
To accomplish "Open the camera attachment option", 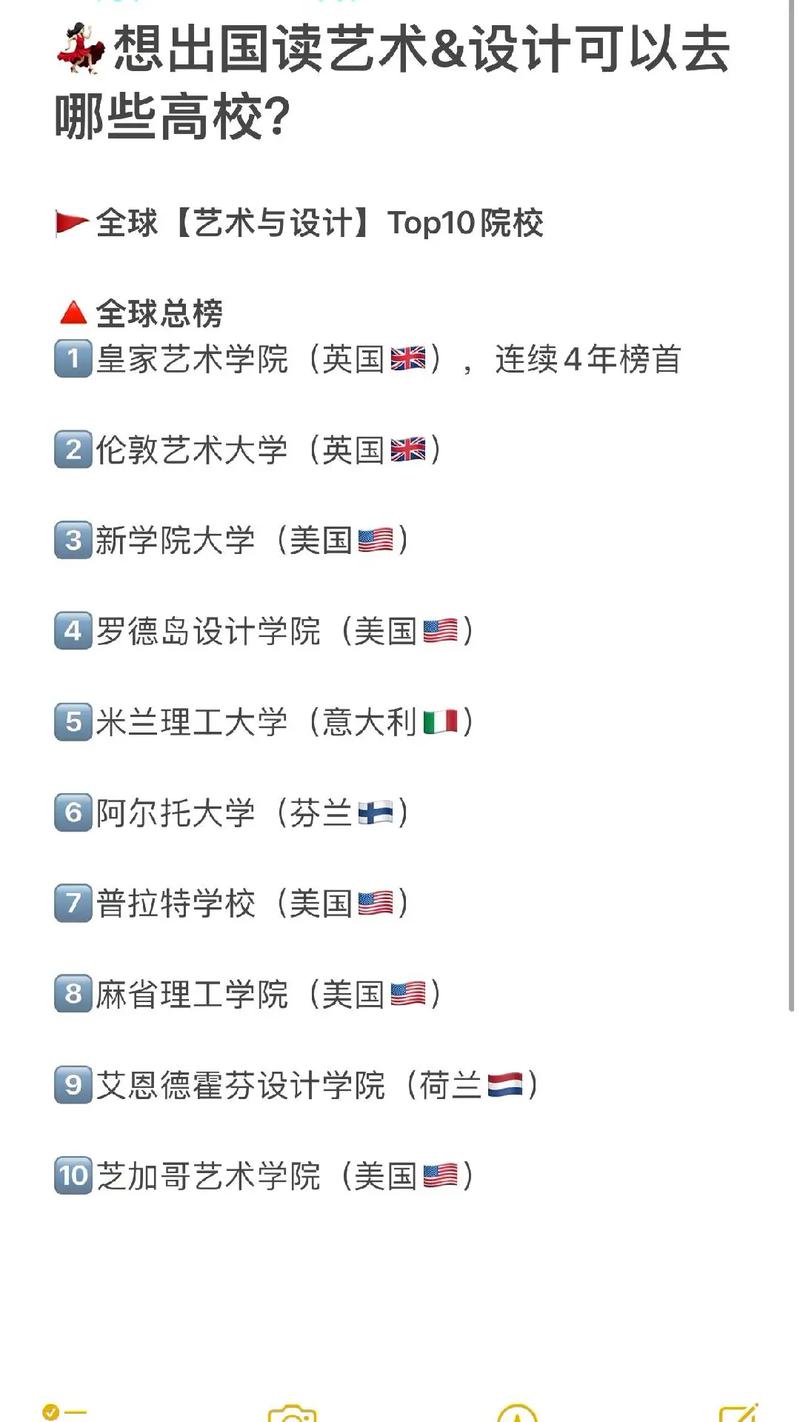I will 292,1413.
